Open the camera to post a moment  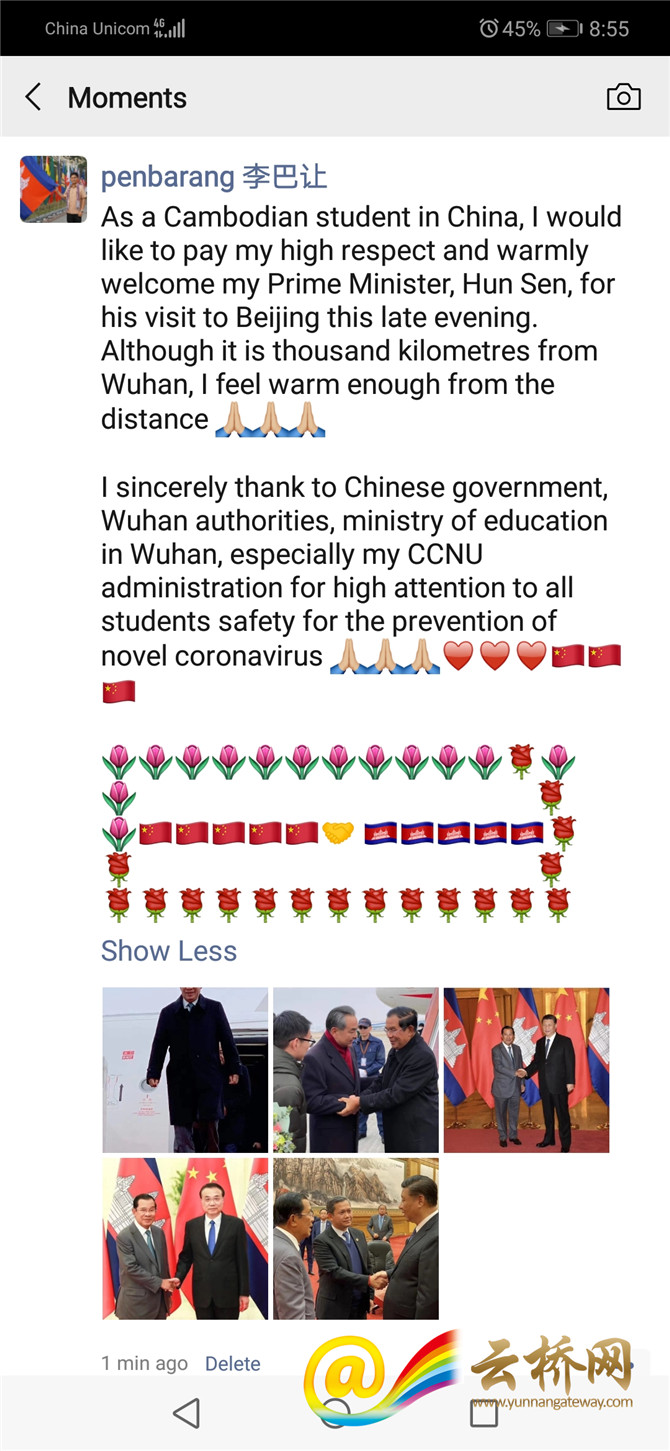click(623, 97)
